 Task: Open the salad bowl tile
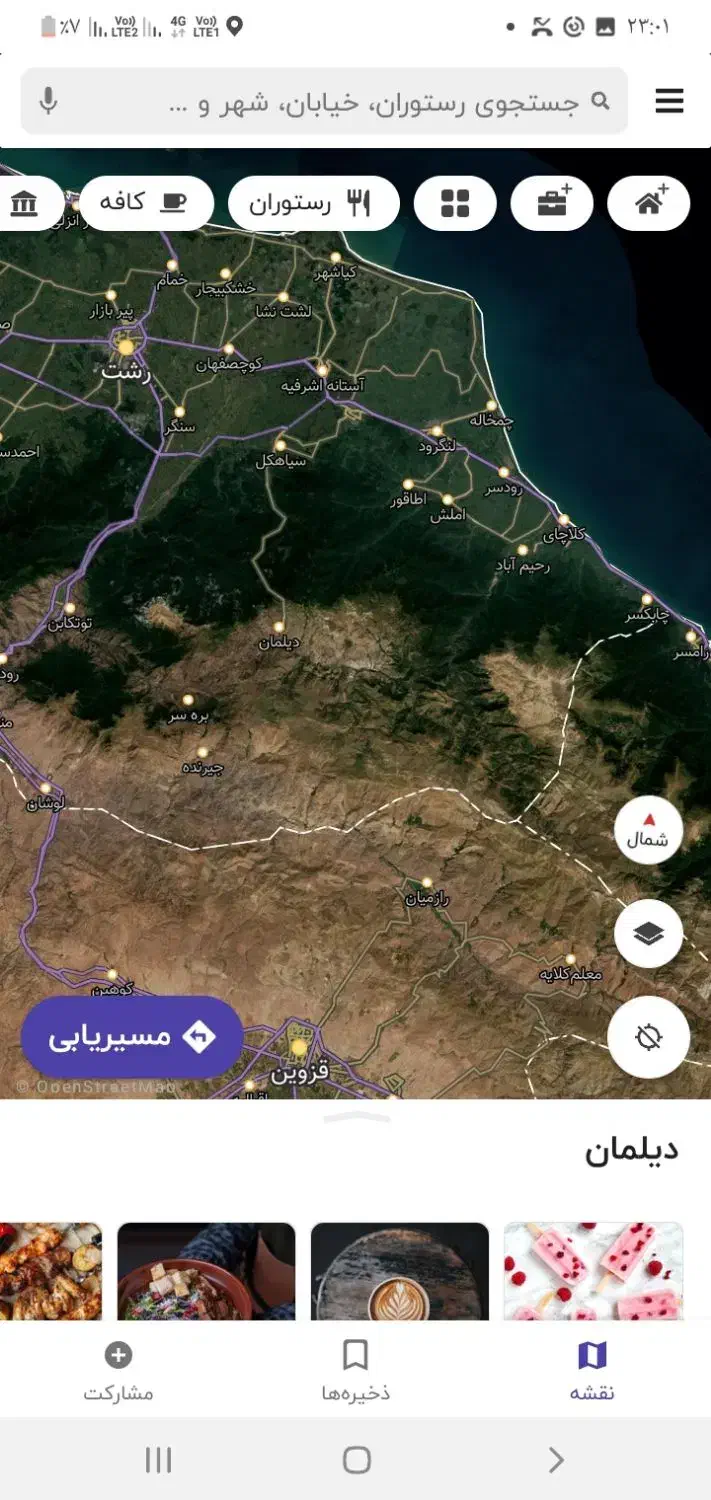206,1271
